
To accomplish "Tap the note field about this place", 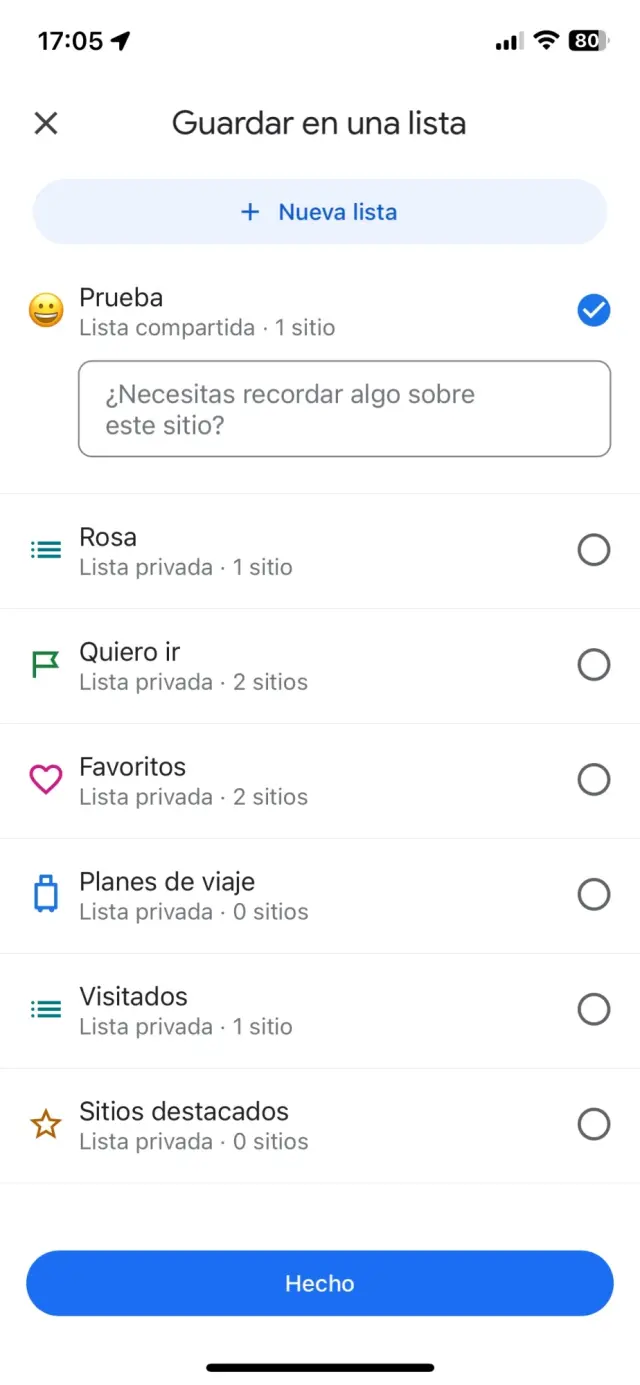I will coord(344,409).
